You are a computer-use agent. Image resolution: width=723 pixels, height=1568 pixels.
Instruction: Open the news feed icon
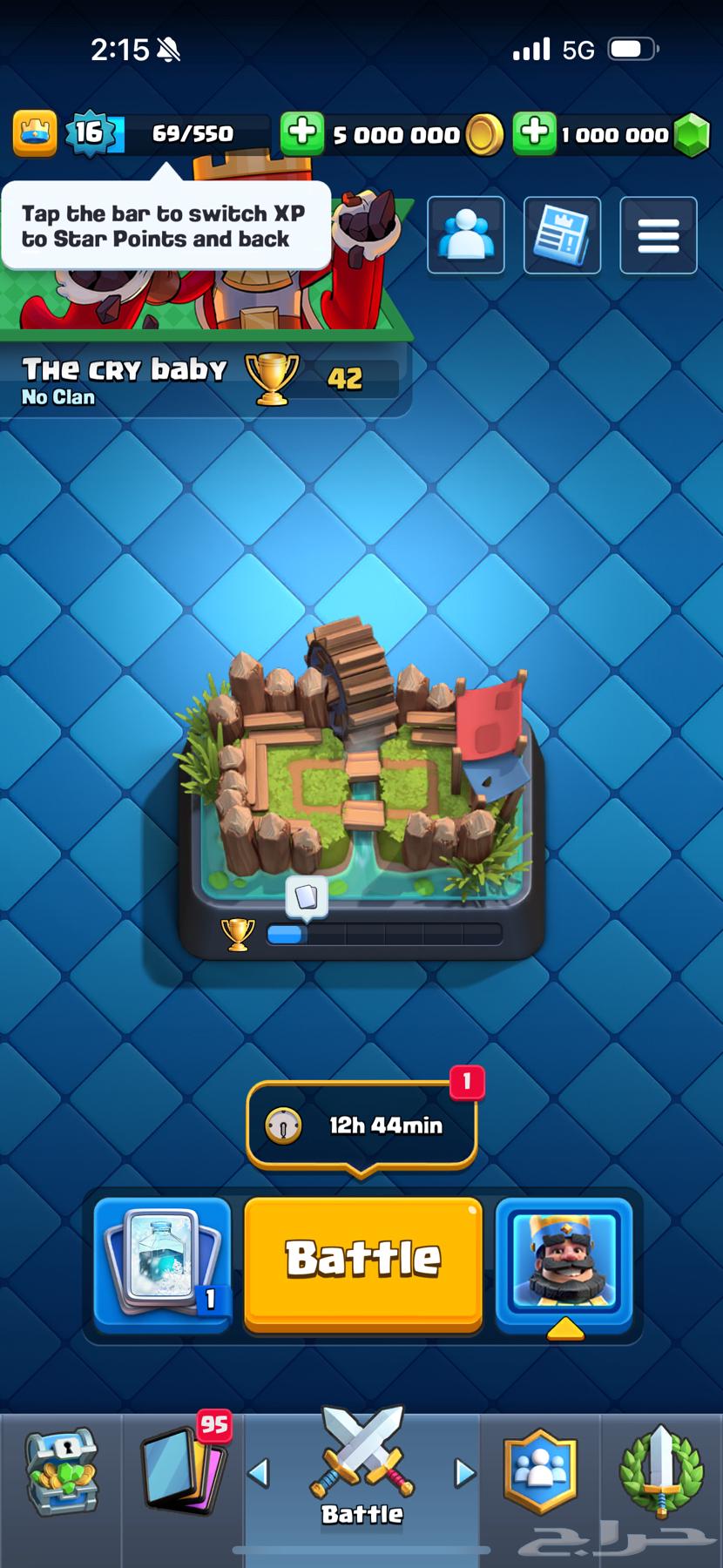pyautogui.click(x=562, y=235)
